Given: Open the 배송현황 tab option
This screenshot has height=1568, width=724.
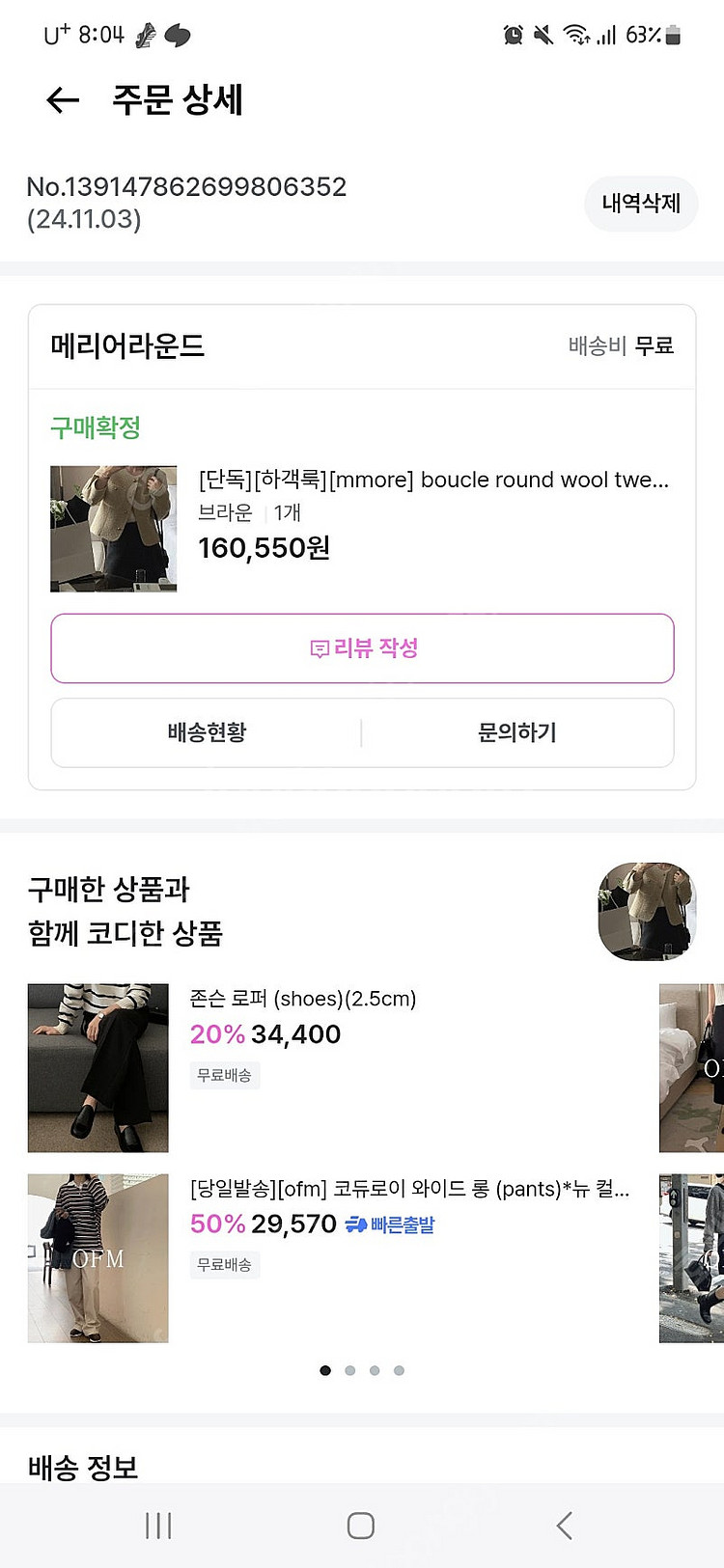Looking at the screenshot, I should coord(207,732).
